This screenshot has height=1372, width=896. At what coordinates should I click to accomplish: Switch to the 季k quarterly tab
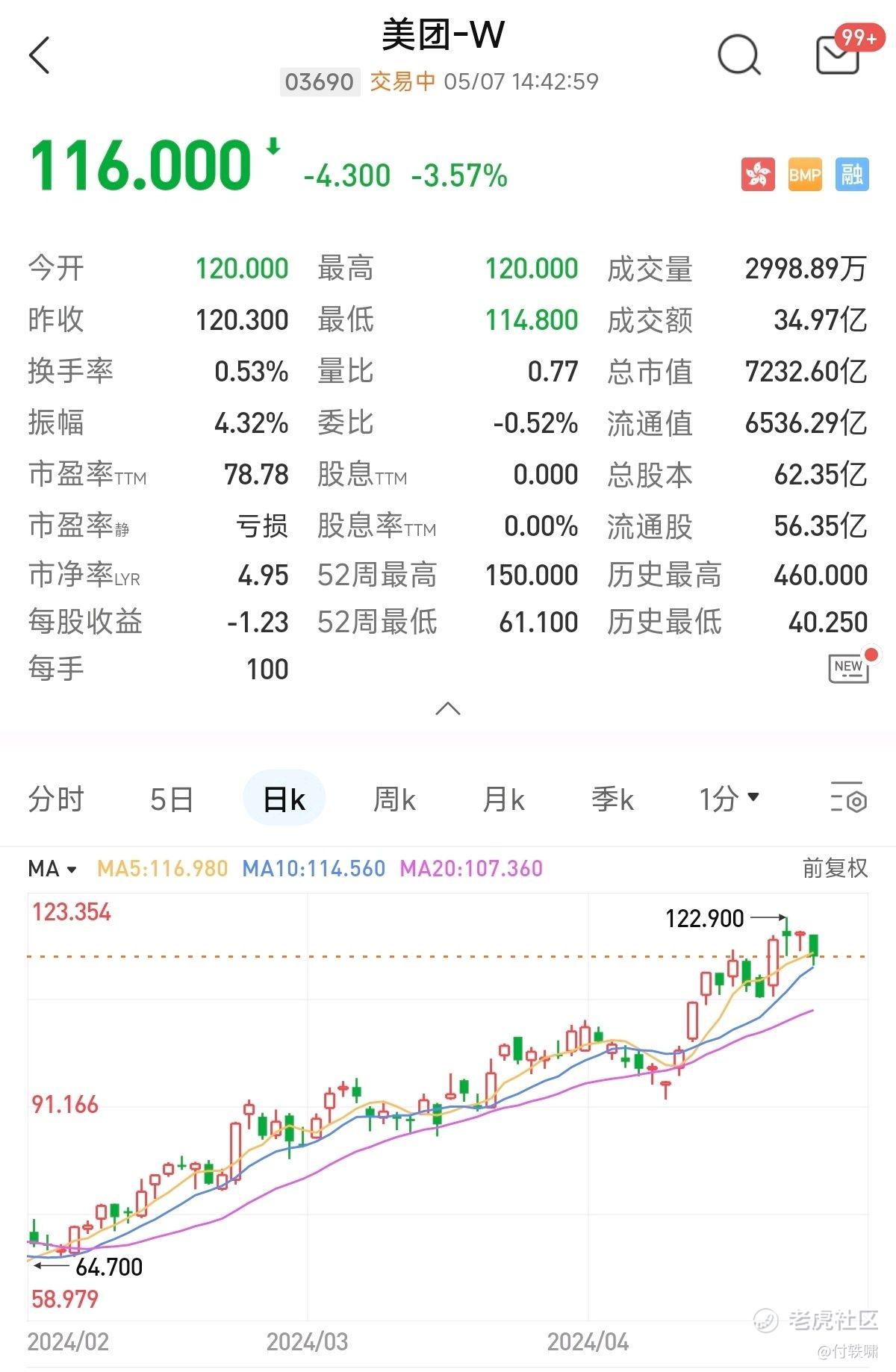[612, 797]
